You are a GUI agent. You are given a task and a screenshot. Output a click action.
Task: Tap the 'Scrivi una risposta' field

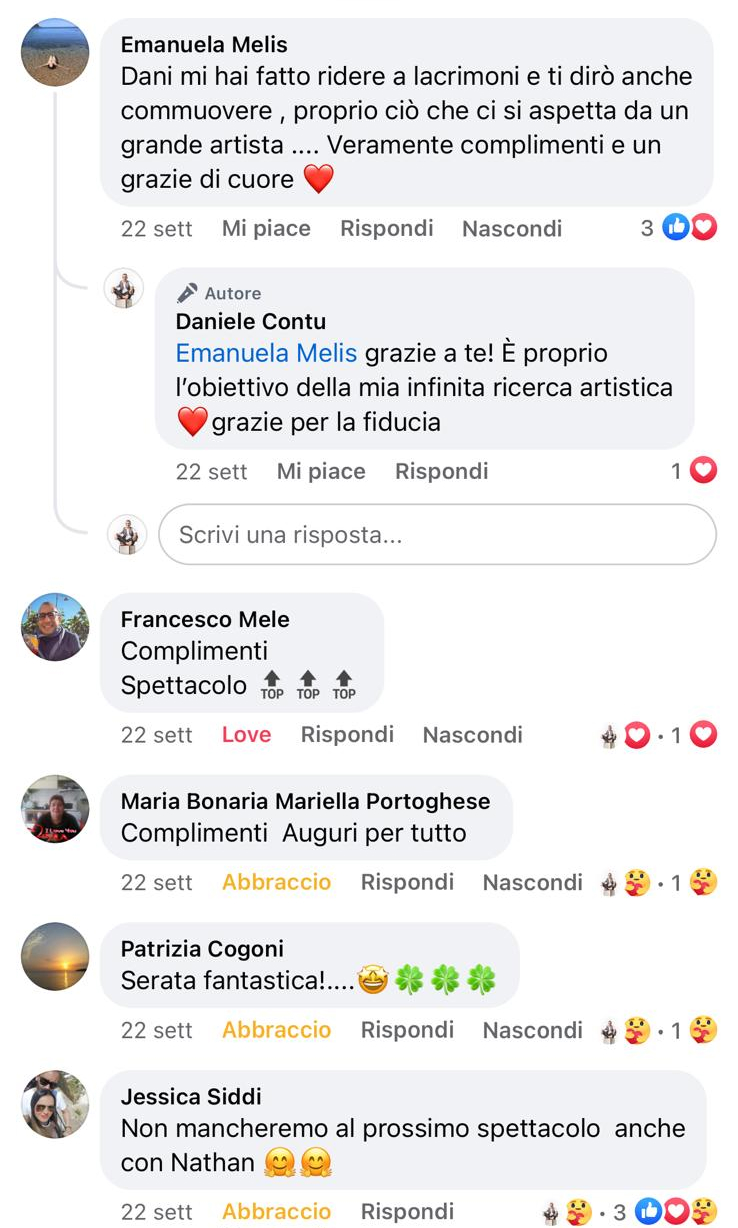tap(437, 535)
